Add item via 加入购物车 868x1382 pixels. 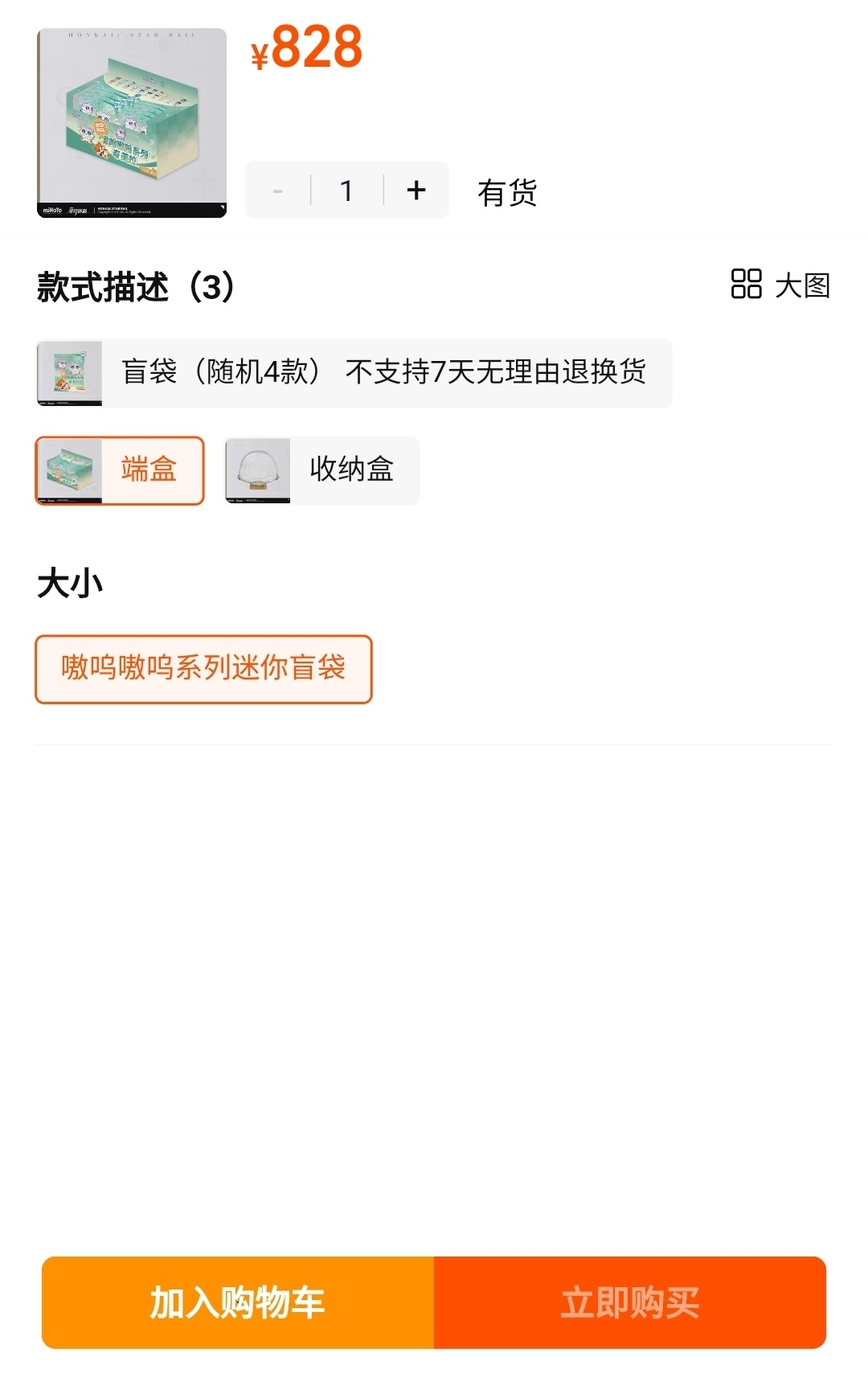point(238,1302)
